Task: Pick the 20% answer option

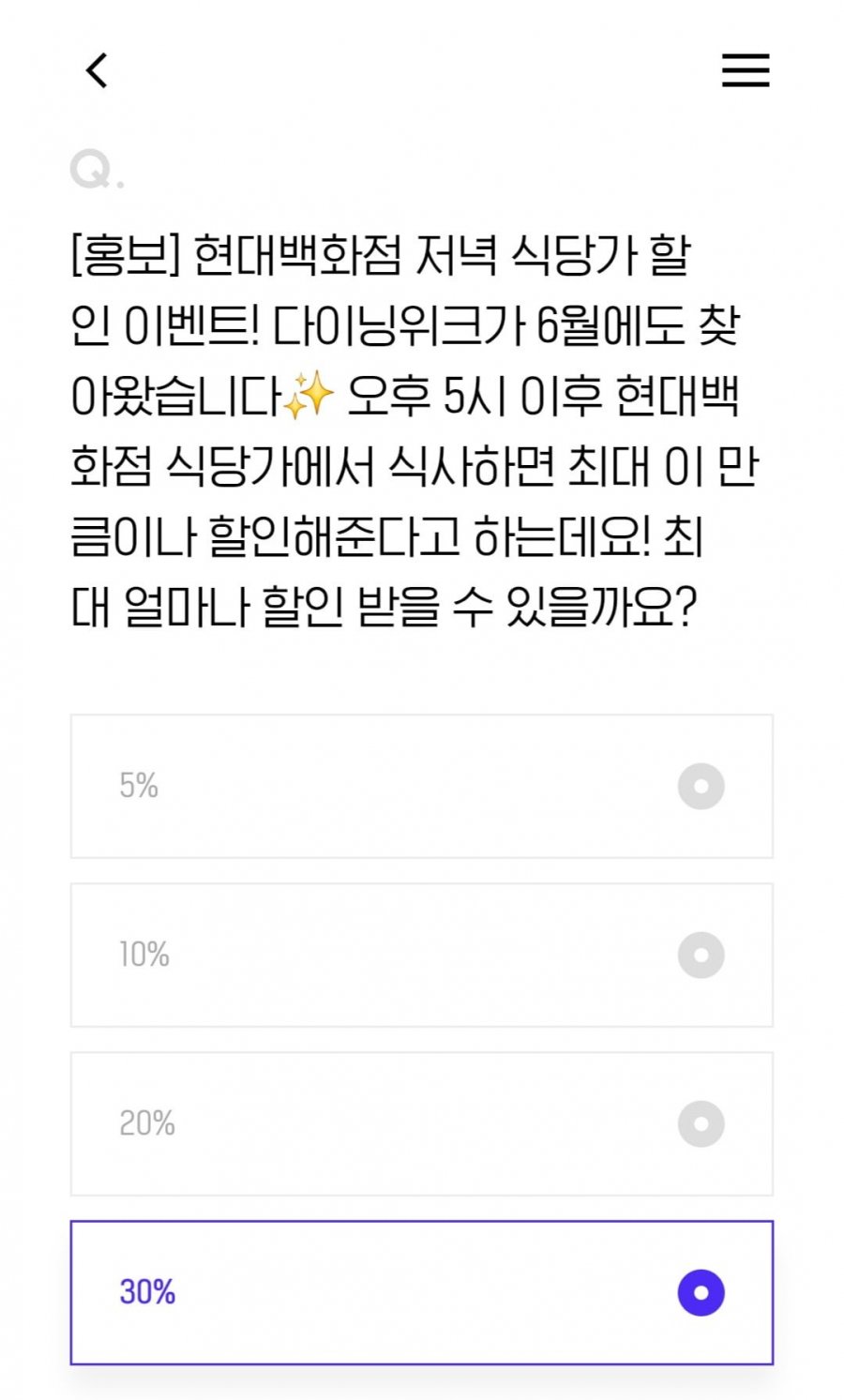Action: click(421, 1123)
